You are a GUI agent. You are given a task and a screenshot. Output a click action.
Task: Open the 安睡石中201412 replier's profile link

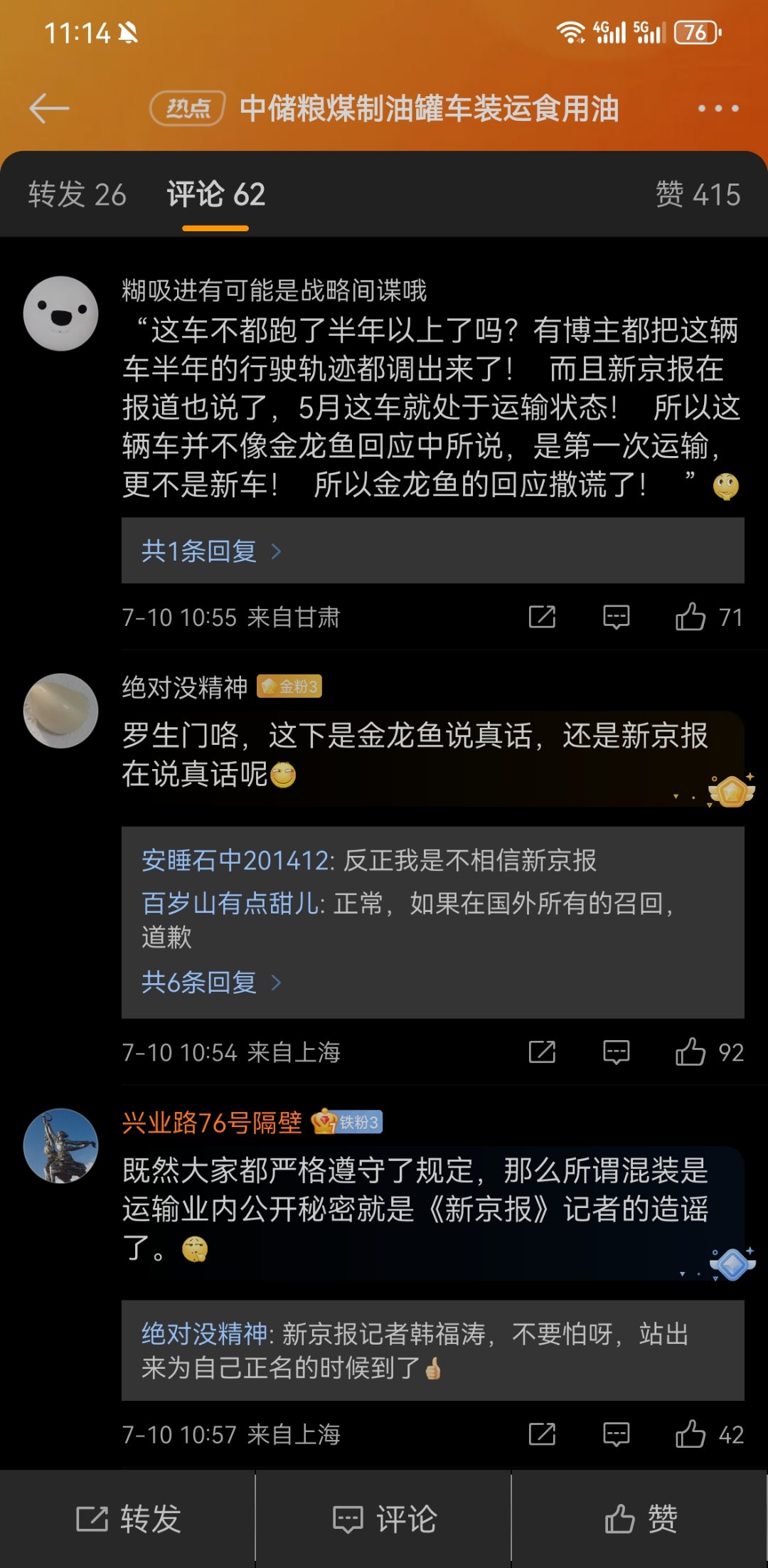pyautogui.click(x=235, y=861)
